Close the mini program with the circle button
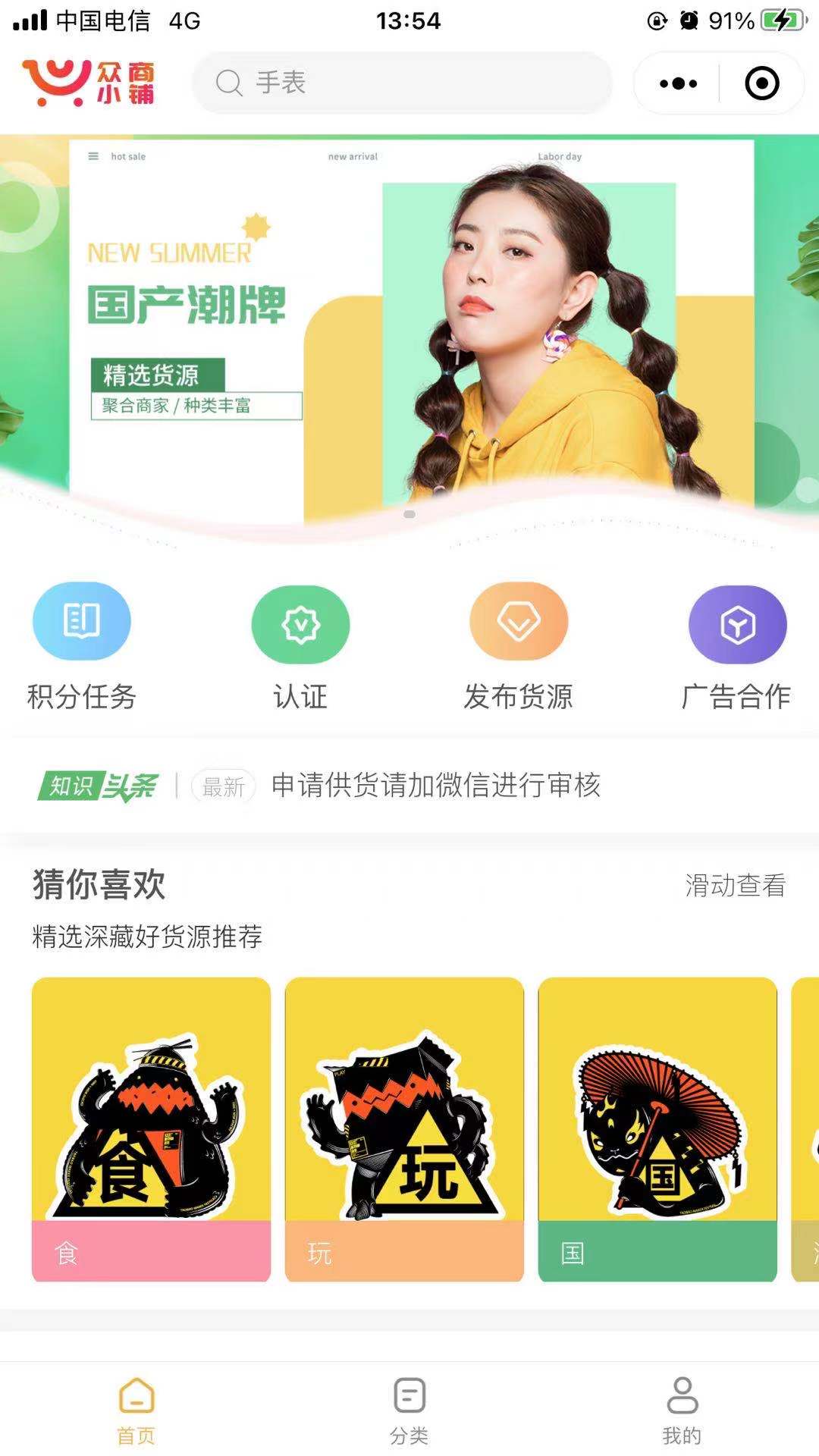Screen dimensions: 819x1456 [x=761, y=83]
